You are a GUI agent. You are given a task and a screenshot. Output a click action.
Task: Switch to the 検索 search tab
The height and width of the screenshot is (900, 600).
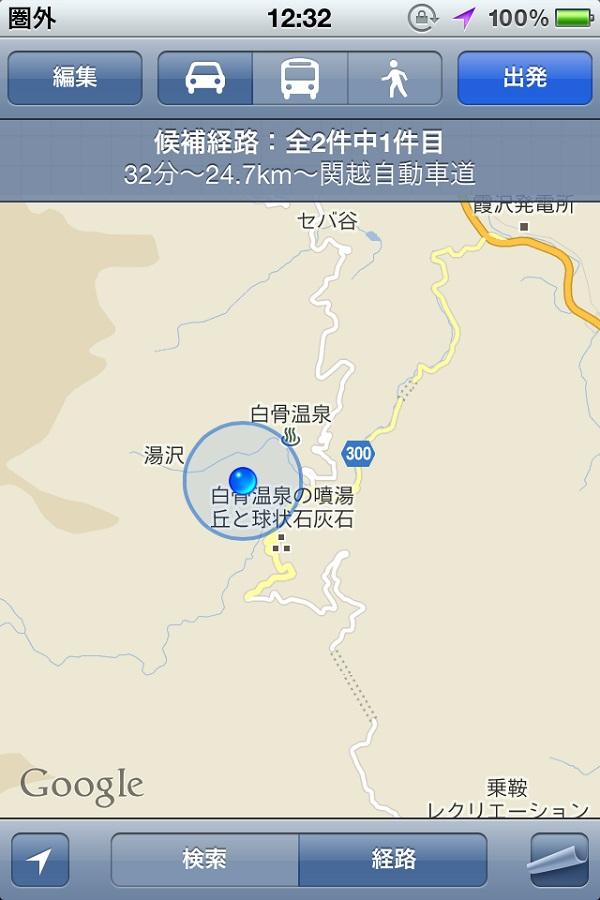(x=205, y=859)
